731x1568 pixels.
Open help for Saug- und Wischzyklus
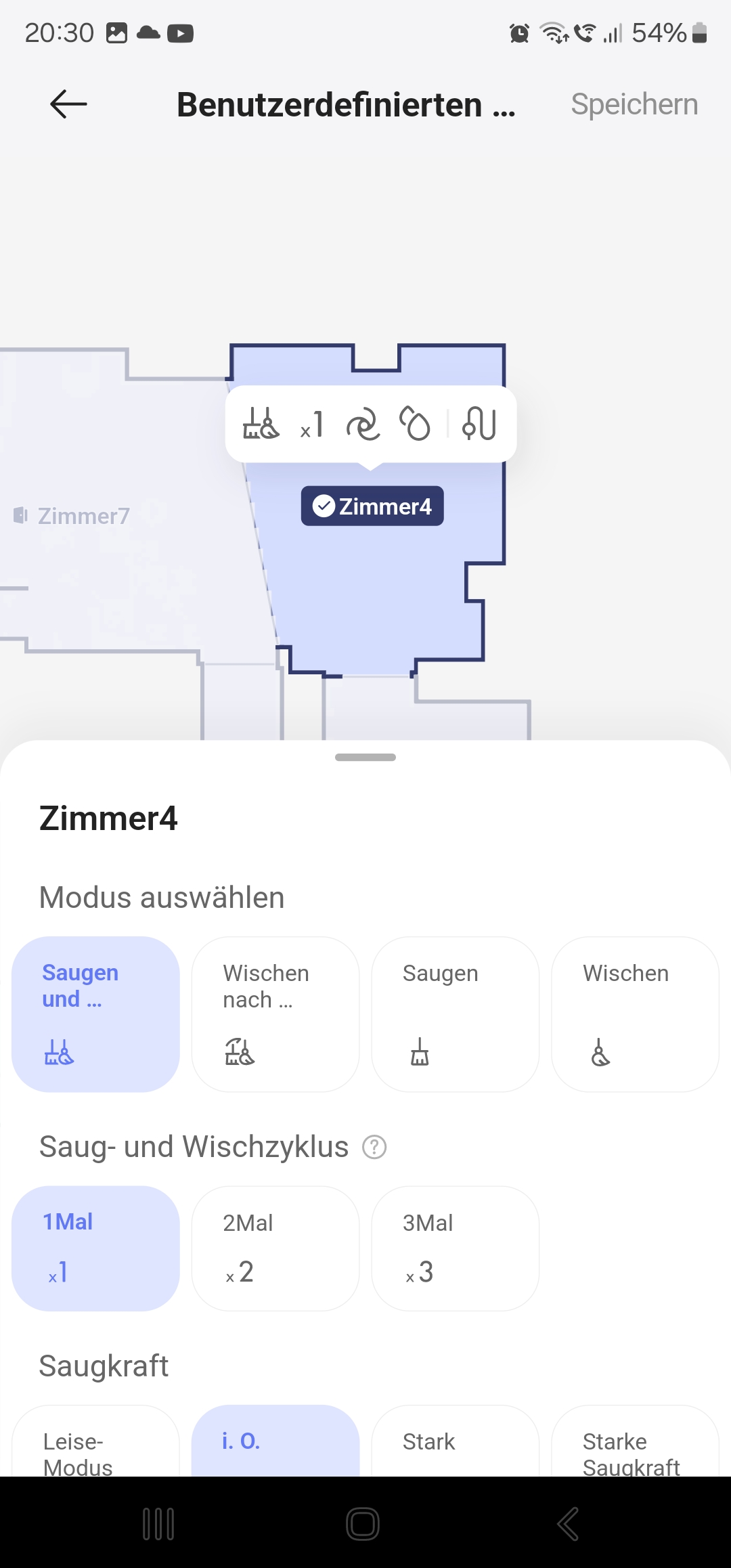pyautogui.click(x=374, y=1147)
